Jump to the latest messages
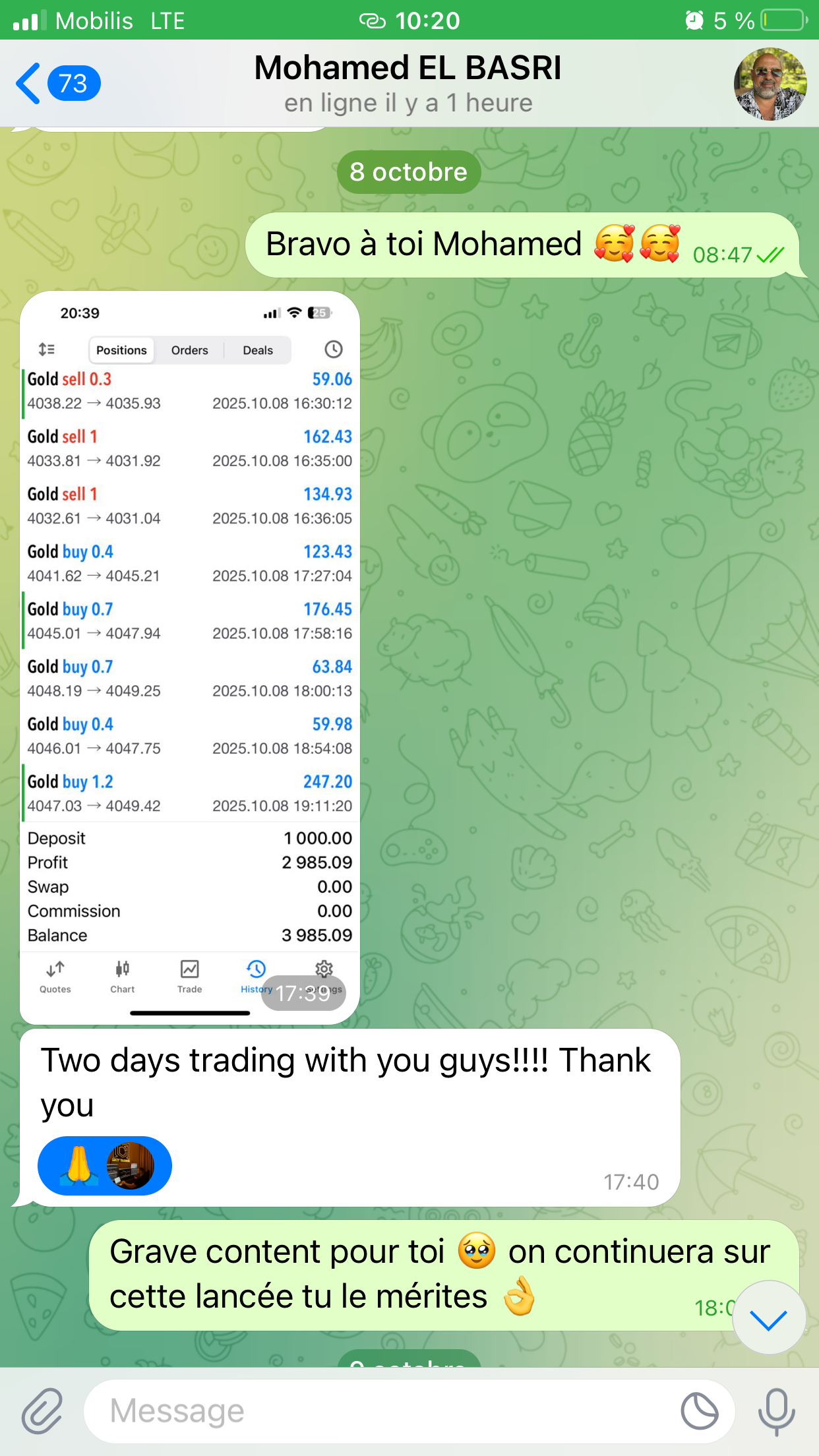Screen dimensions: 819x1456 [x=769, y=1318]
